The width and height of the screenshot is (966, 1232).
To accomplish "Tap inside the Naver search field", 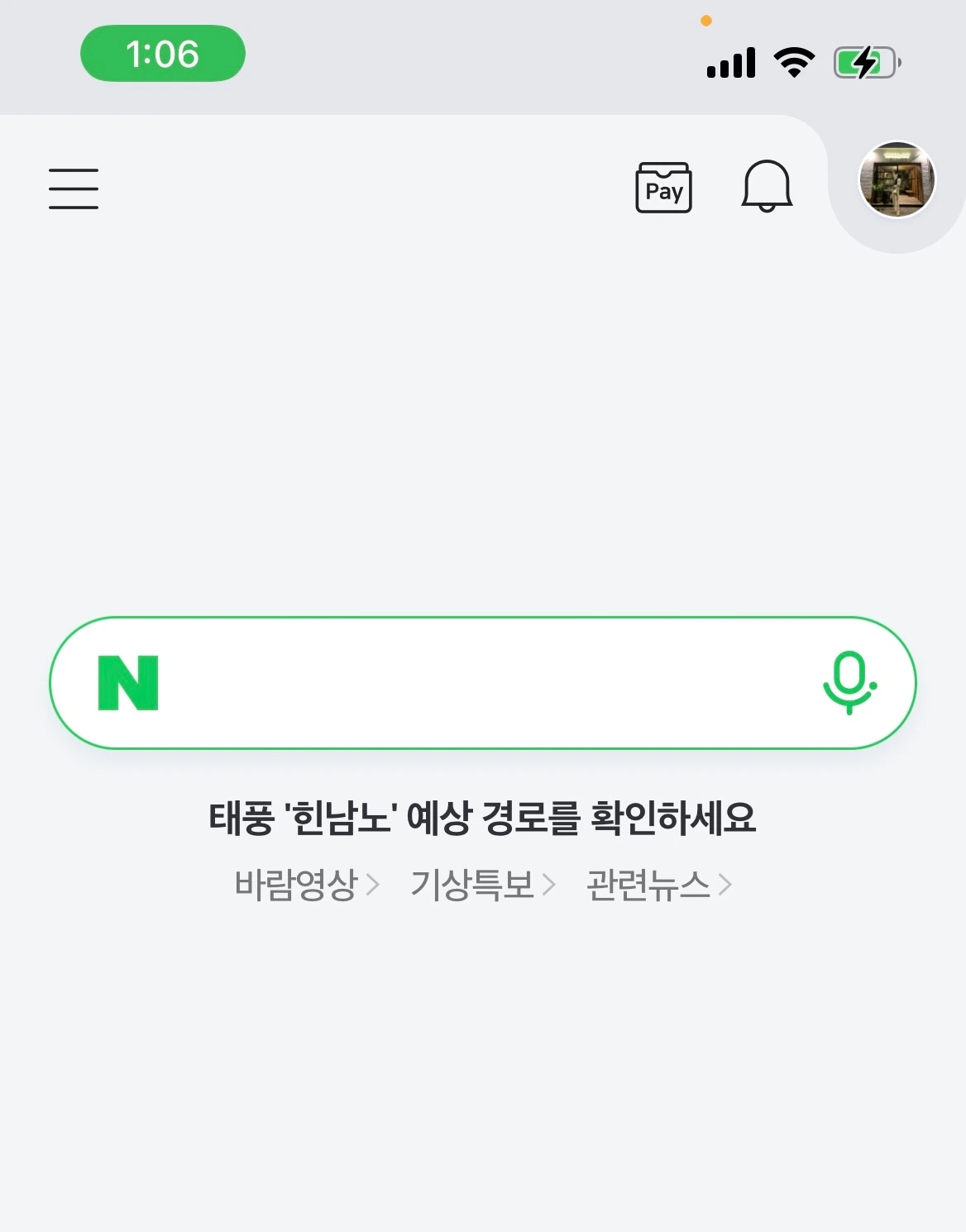I will tap(480, 683).
